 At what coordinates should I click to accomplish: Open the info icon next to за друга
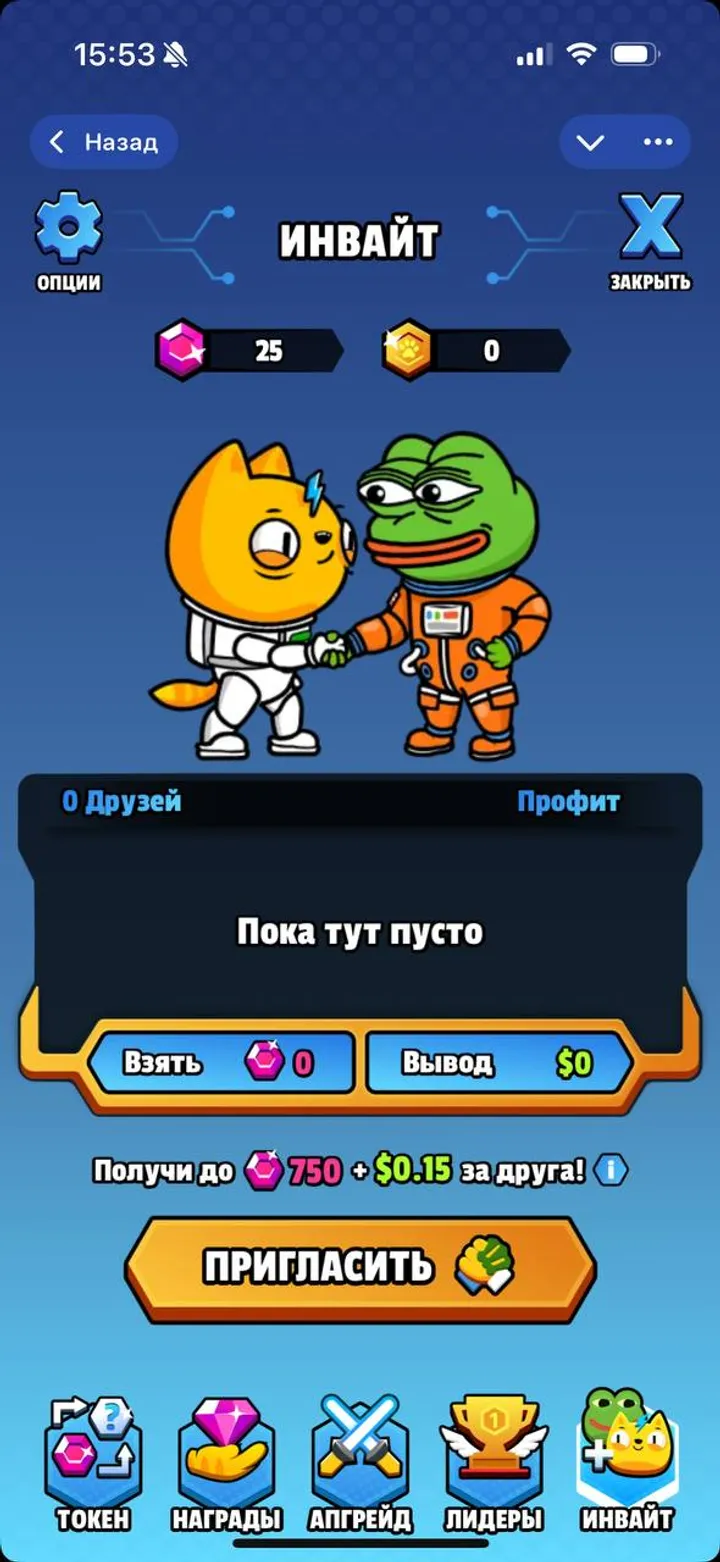coord(611,1169)
